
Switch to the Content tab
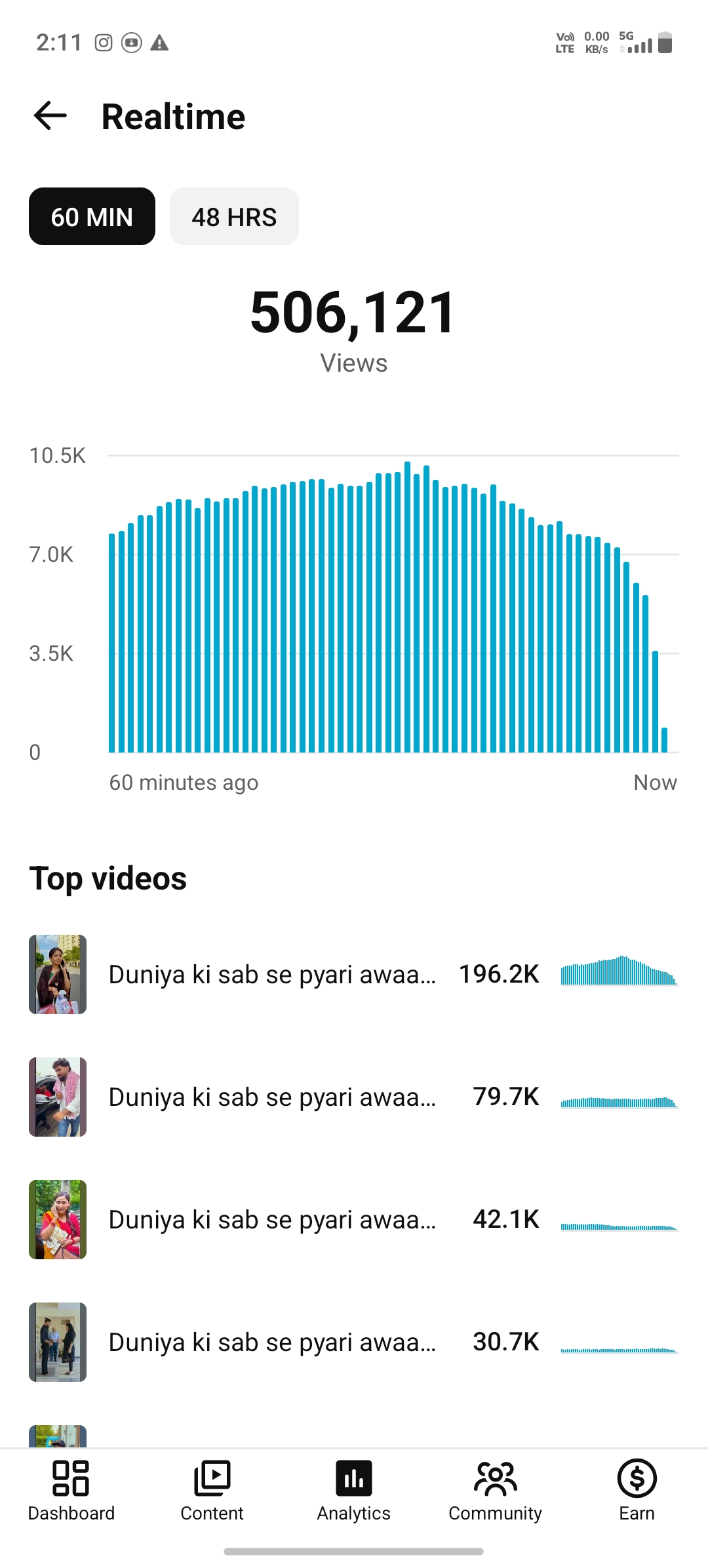(x=212, y=1491)
